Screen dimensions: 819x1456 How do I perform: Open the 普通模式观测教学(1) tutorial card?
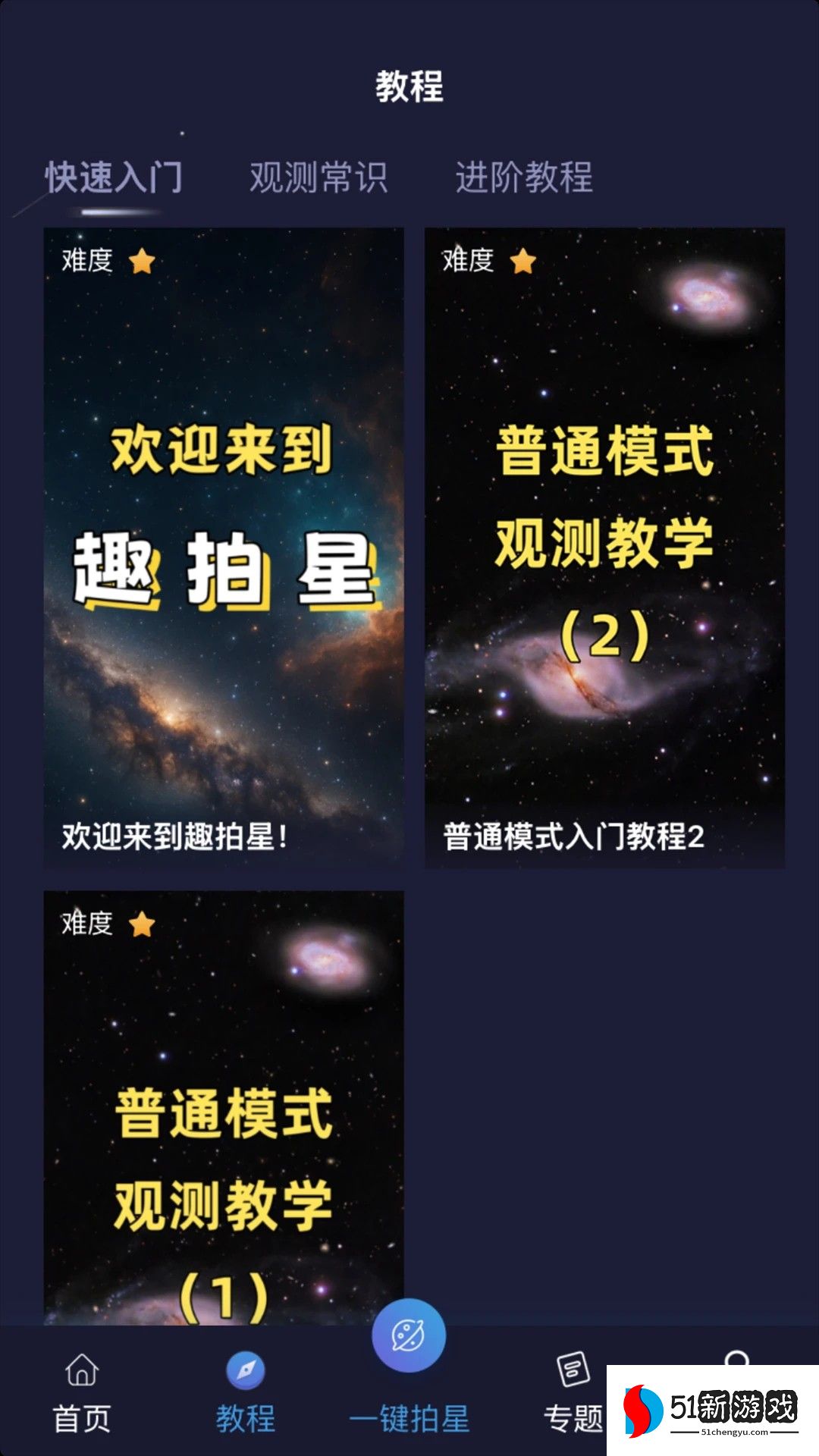224,1107
